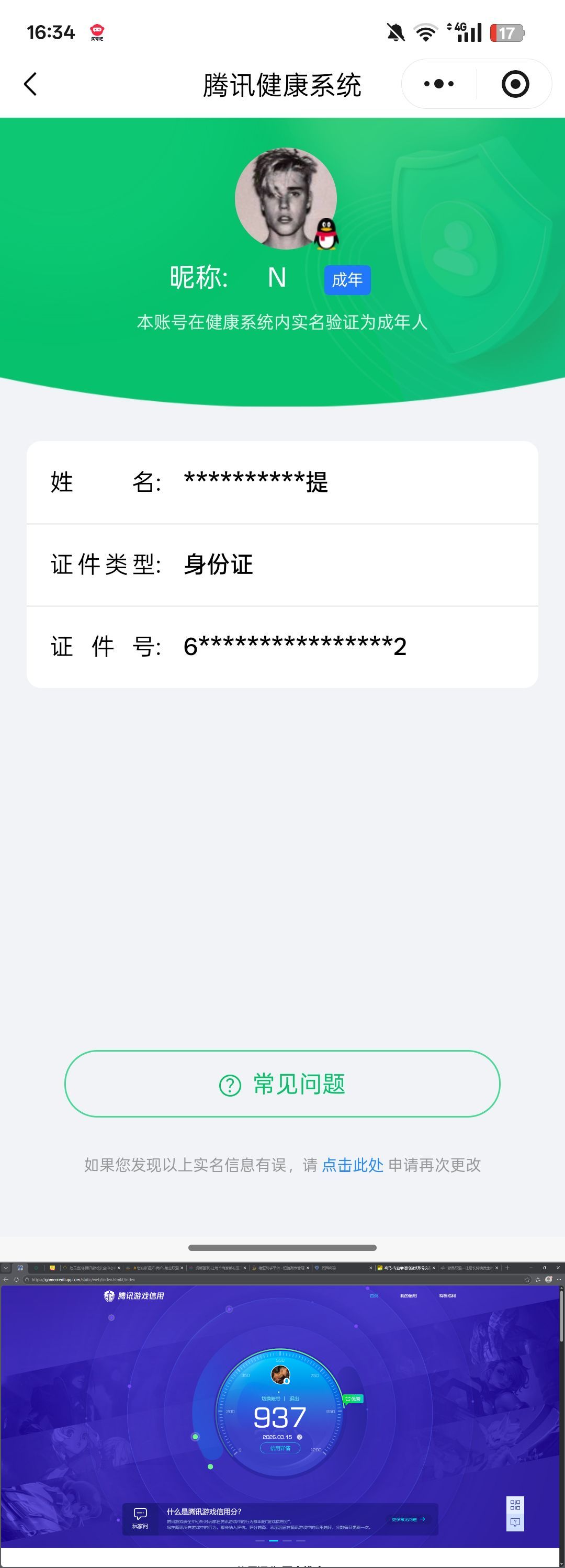Close the mini program with the circle icon

(x=515, y=84)
